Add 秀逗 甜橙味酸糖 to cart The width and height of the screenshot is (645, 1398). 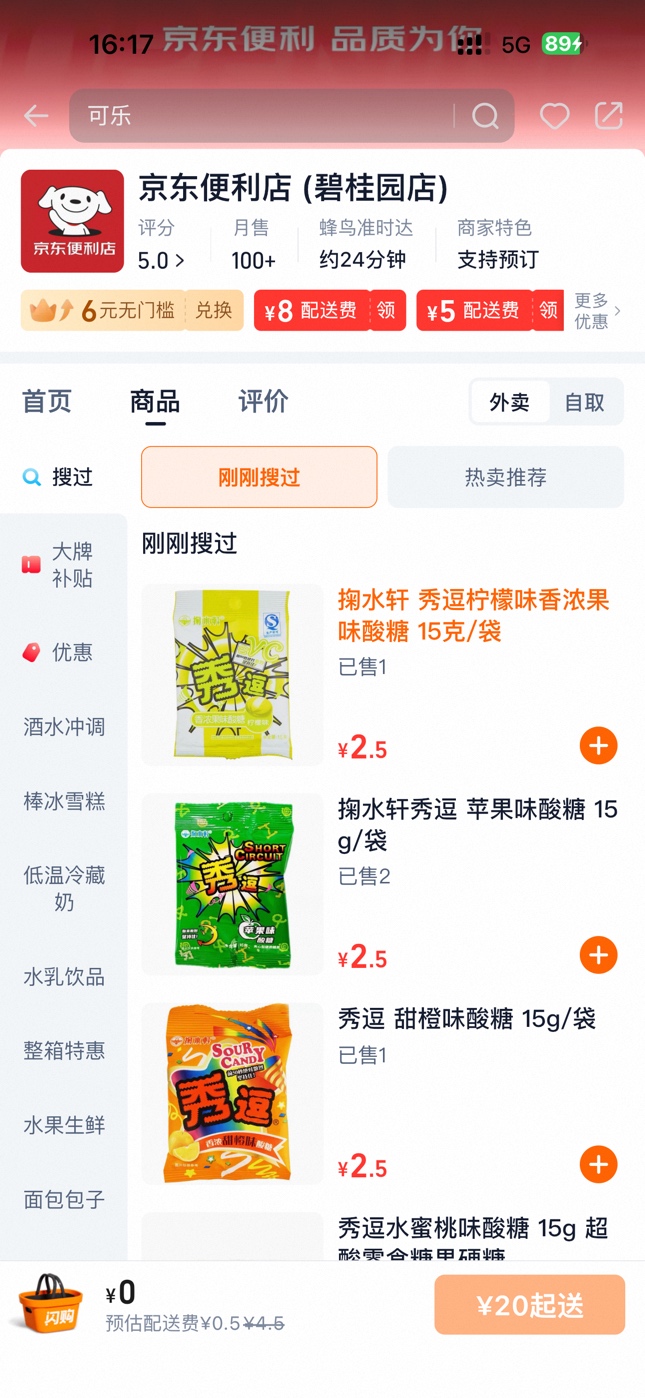[598, 1165]
